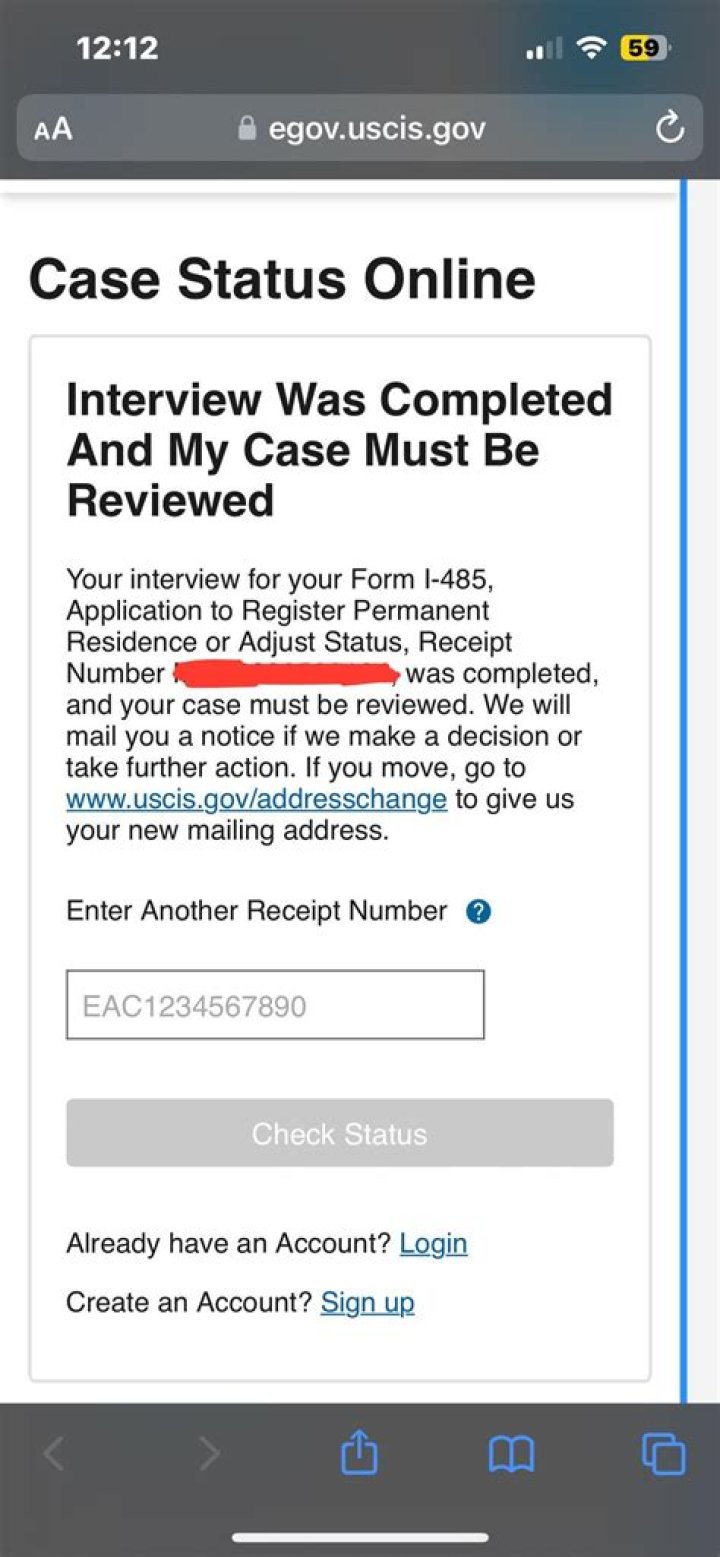Reload the page with the refresh icon
720x1557 pixels.
[669, 128]
